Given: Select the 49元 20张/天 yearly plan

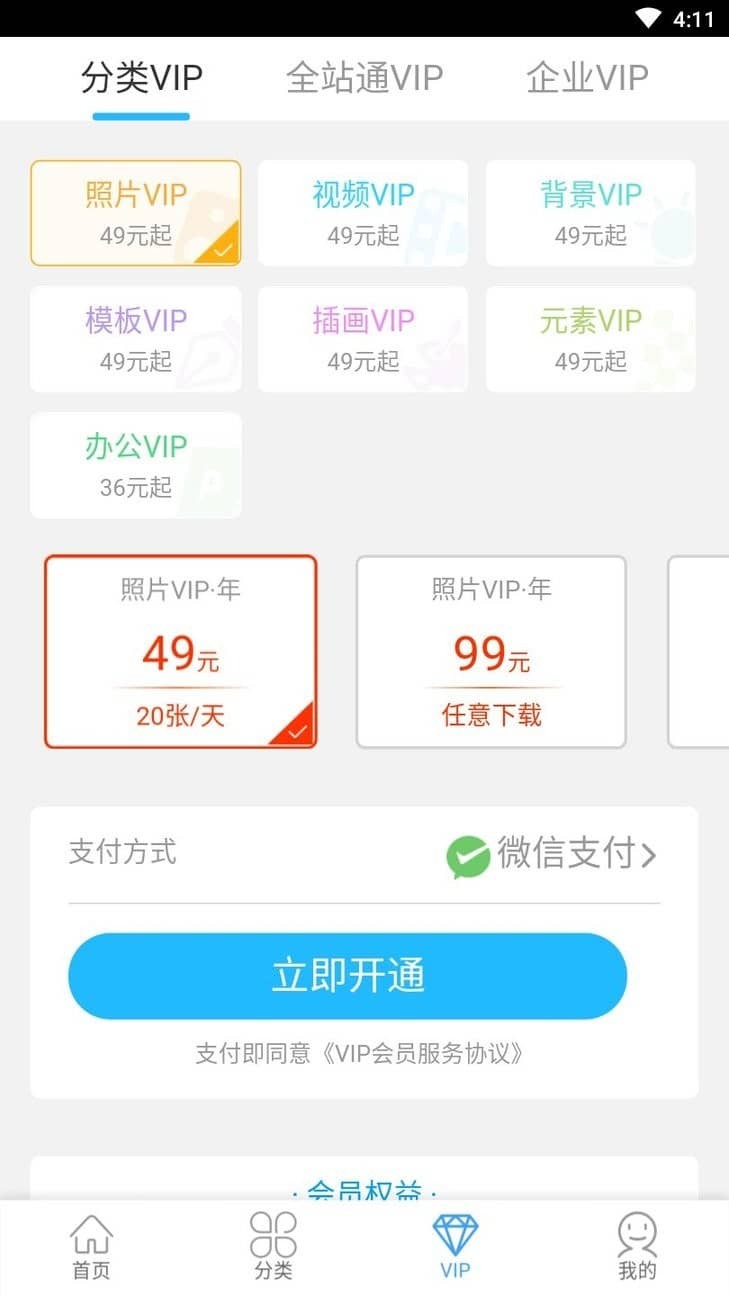Looking at the screenshot, I should point(180,652).
